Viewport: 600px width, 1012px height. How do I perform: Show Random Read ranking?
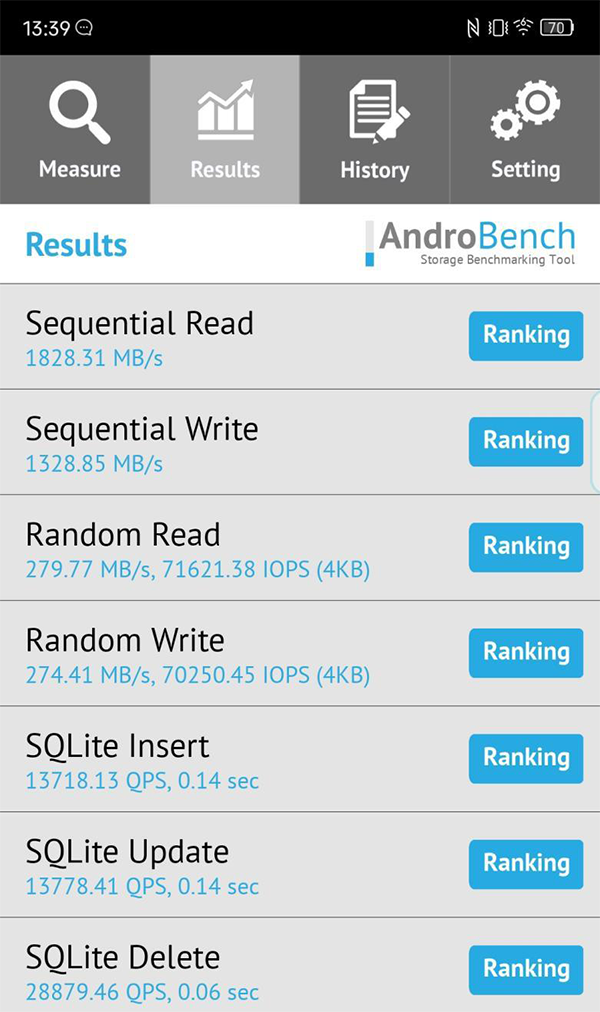point(526,547)
